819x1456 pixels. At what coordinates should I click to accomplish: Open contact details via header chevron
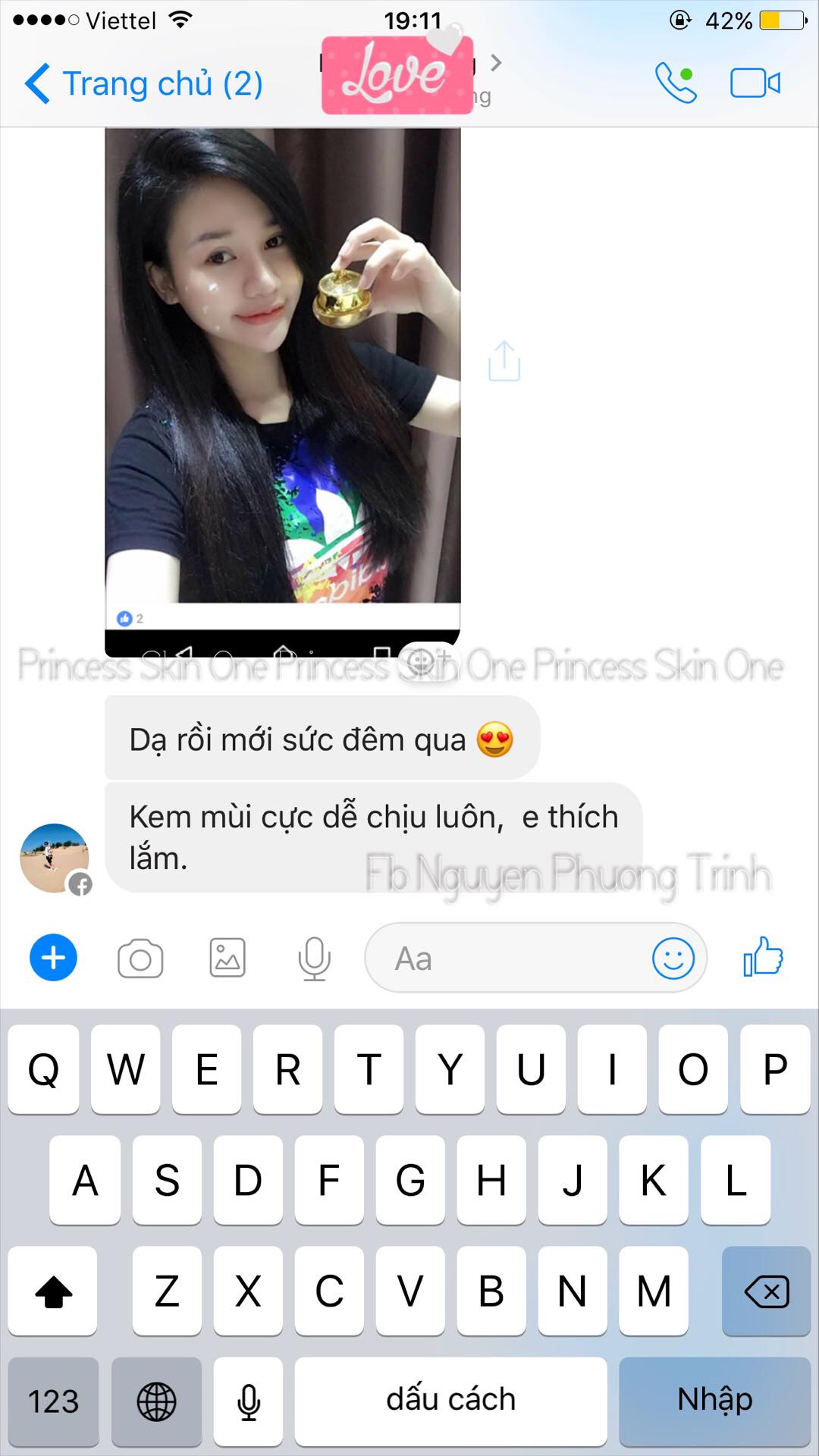point(496,63)
